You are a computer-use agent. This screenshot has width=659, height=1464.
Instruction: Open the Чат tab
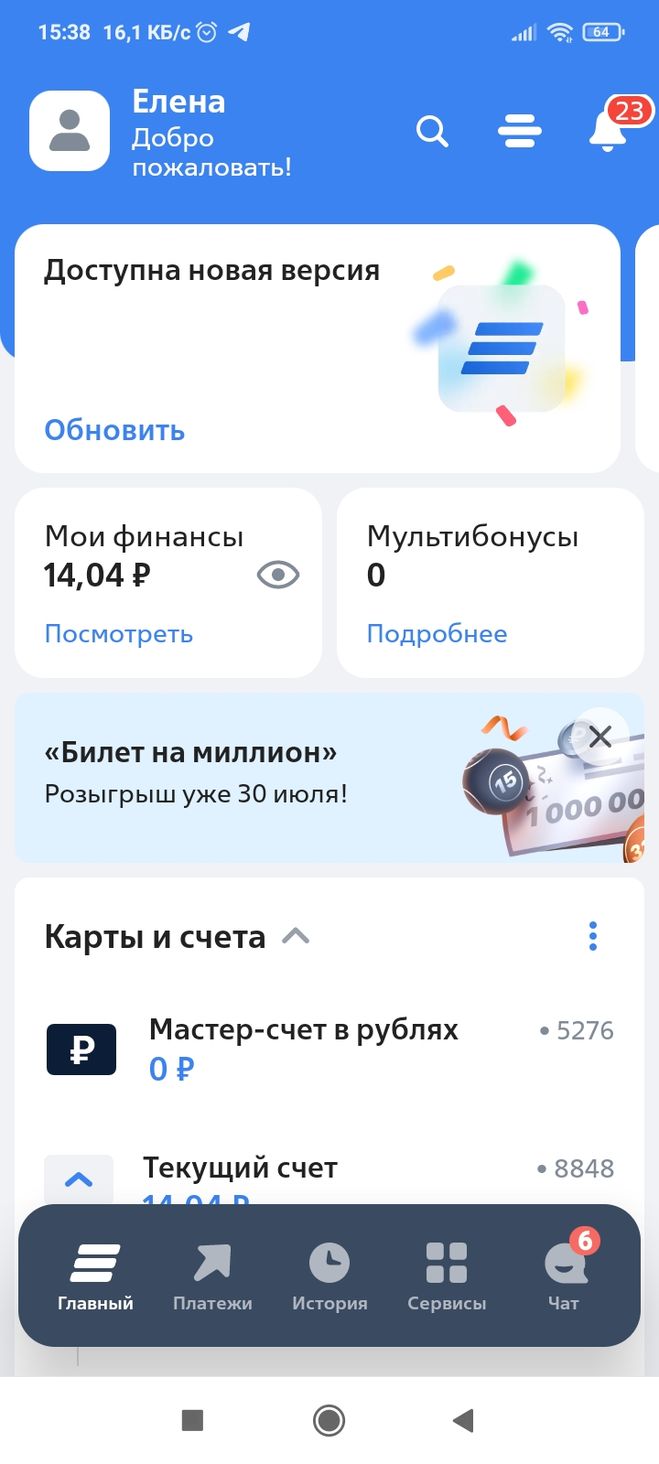click(x=564, y=1276)
